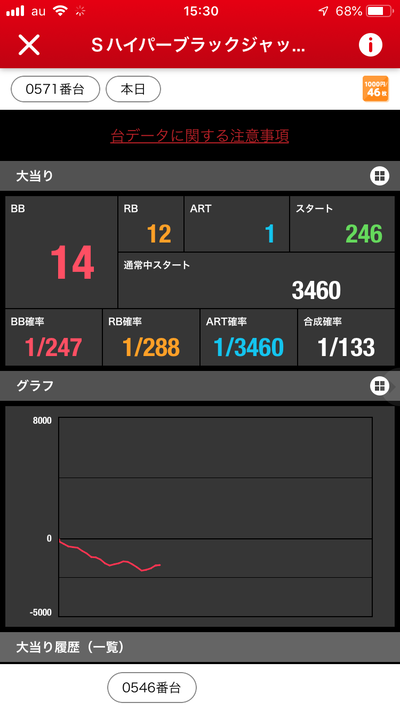The width and height of the screenshot is (400, 711).
Task: Tap grid icon in 大当り section
Action: (x=379, y=175)
